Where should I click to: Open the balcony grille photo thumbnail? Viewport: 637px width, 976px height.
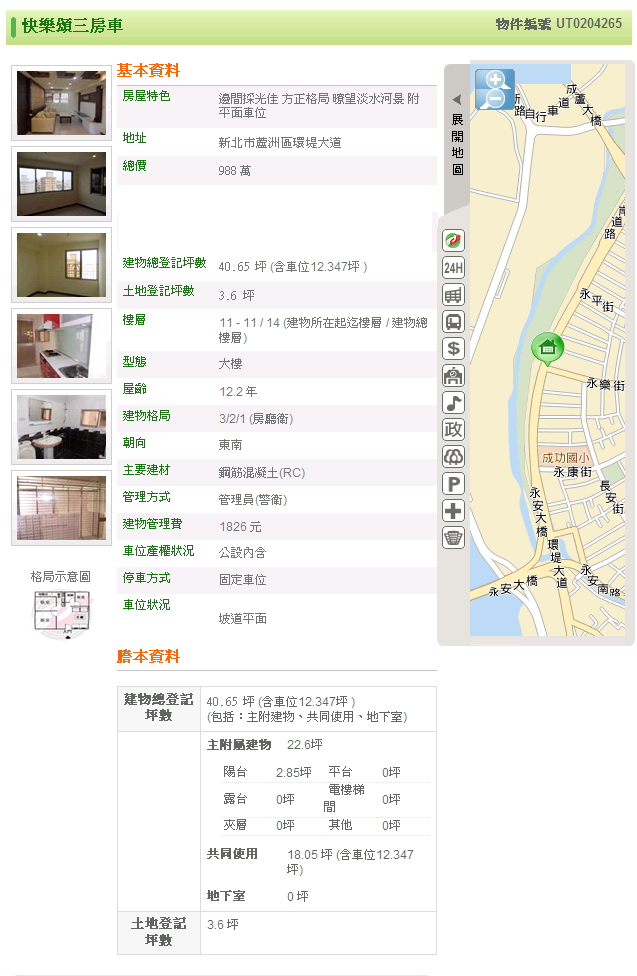pyautogui.click(x=61, y=508)
